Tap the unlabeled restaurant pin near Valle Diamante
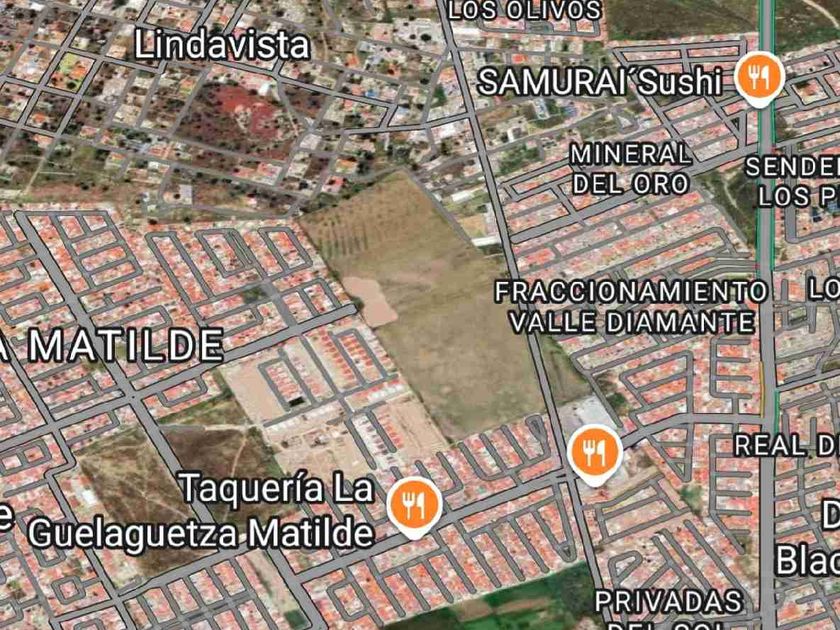840x630 pixels. pyautogui.click(x=595, y=454)
